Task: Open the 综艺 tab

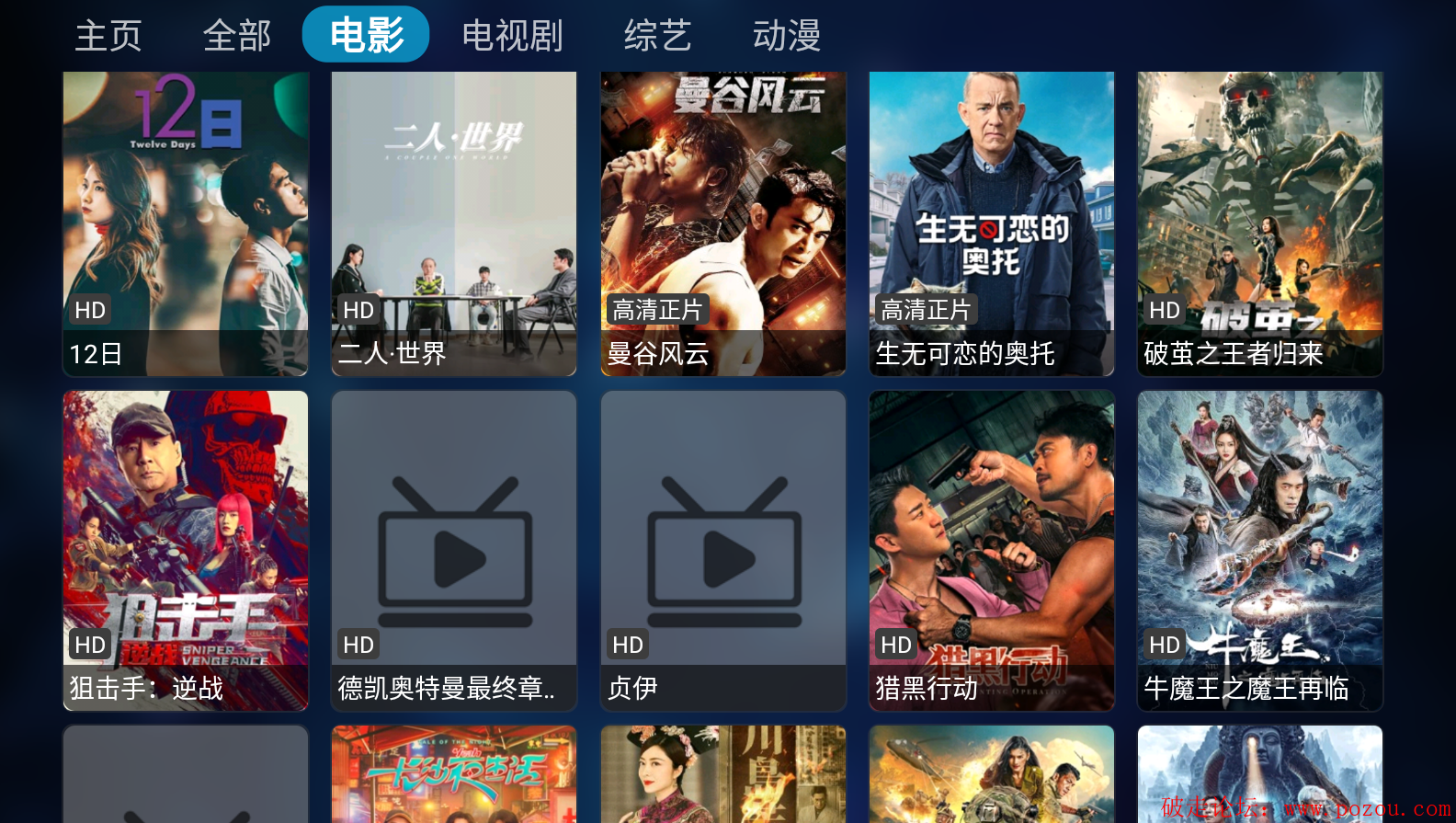Action: point(657,36)
